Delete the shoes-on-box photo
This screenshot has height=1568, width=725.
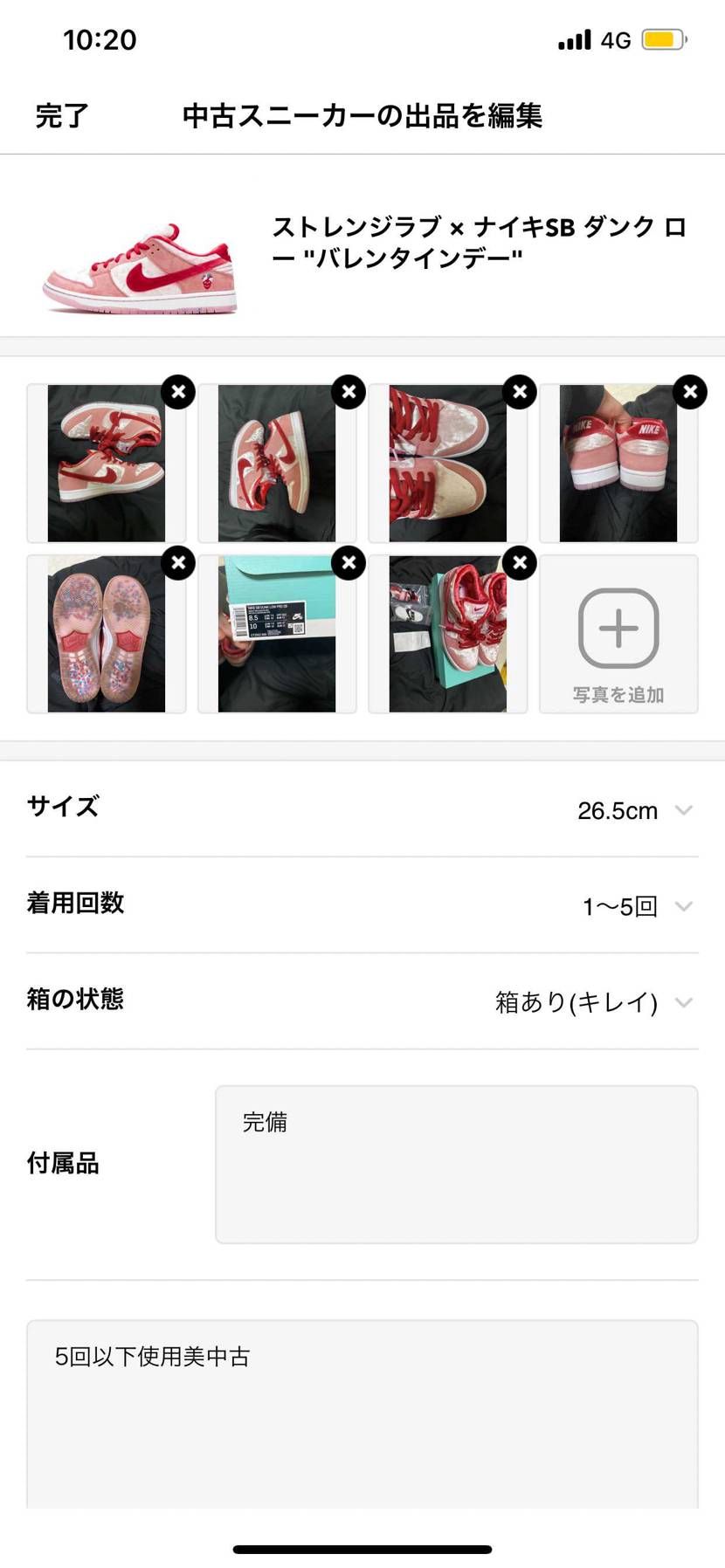[519, 563]
